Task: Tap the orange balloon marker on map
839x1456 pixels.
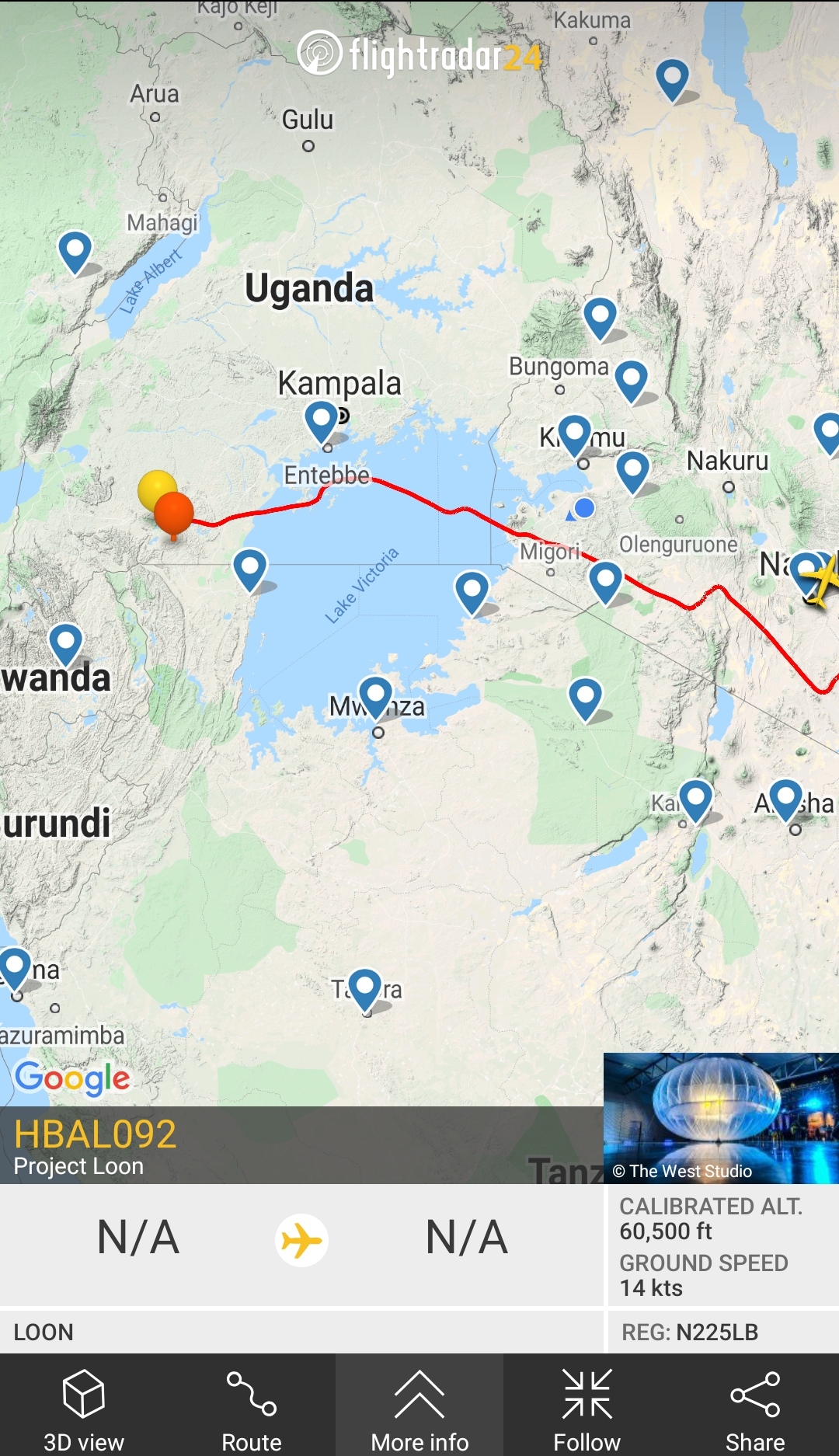Action: coord(174,513)
